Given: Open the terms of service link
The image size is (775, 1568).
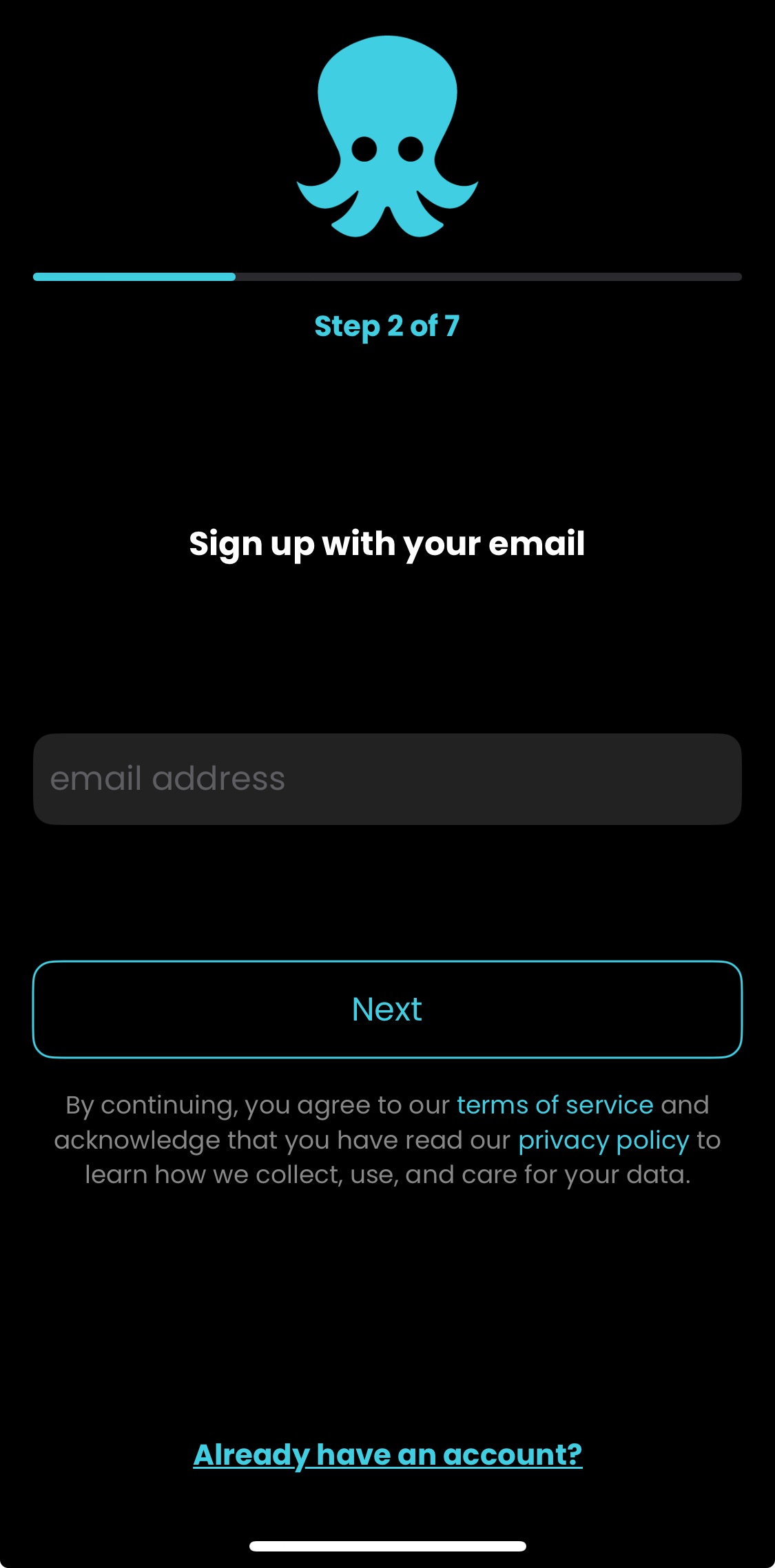Looking at the screenshot, I should 555,1105.
